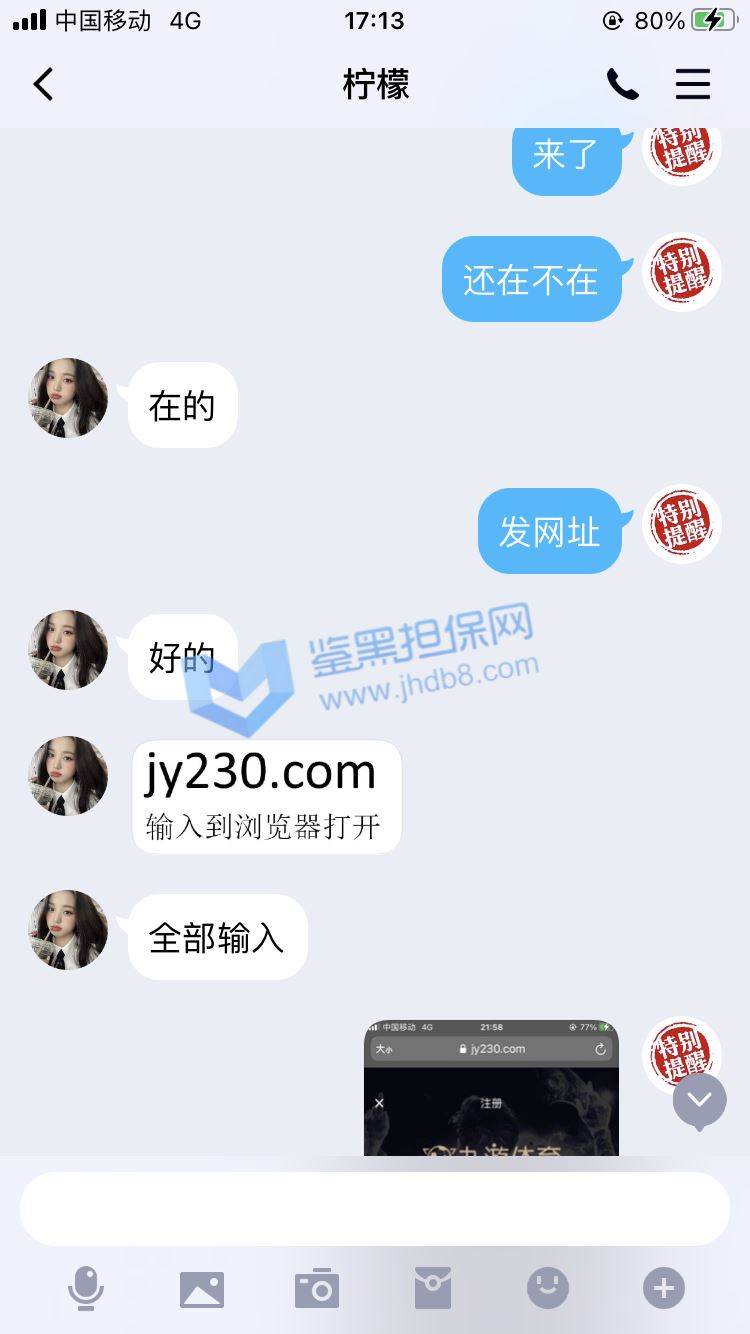Open the chat settings menu
Viewport: 750px width, 1334px height.
pyautogui.click(x=692, y=85)
